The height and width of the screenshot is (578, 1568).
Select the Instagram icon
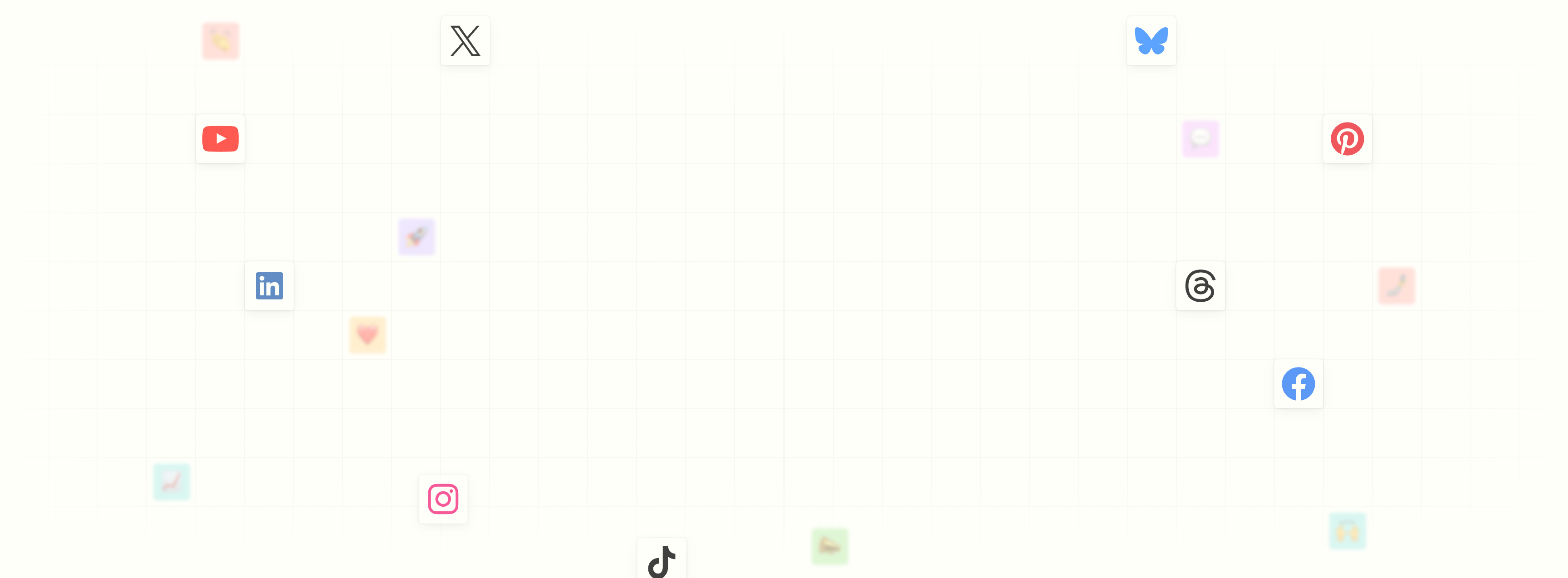pos(443,499)
